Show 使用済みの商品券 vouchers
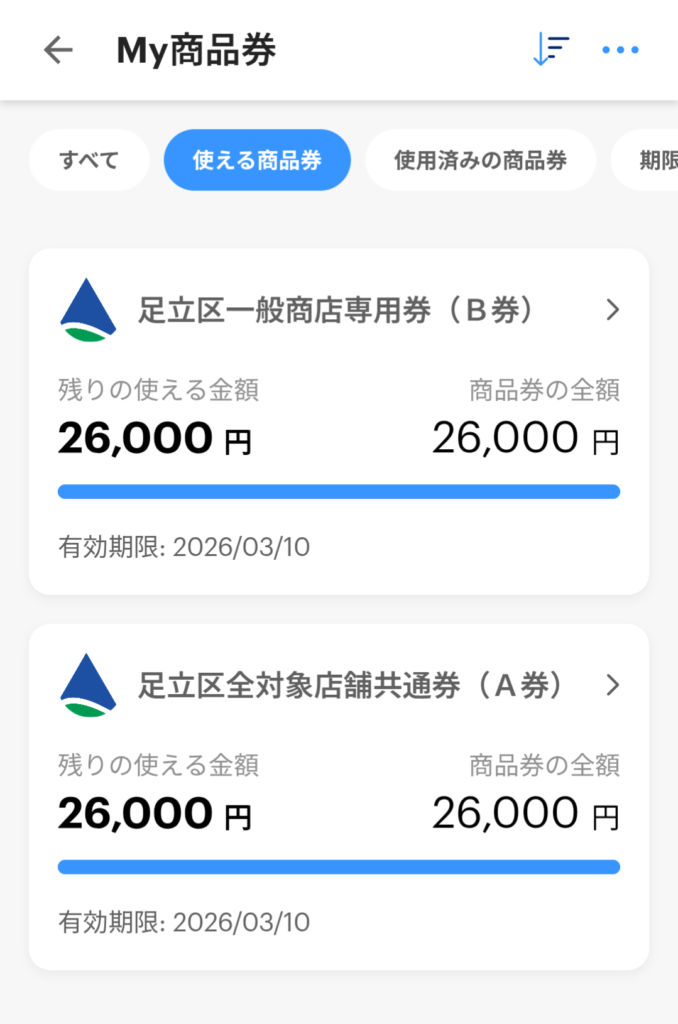 (x=480, y=160)
